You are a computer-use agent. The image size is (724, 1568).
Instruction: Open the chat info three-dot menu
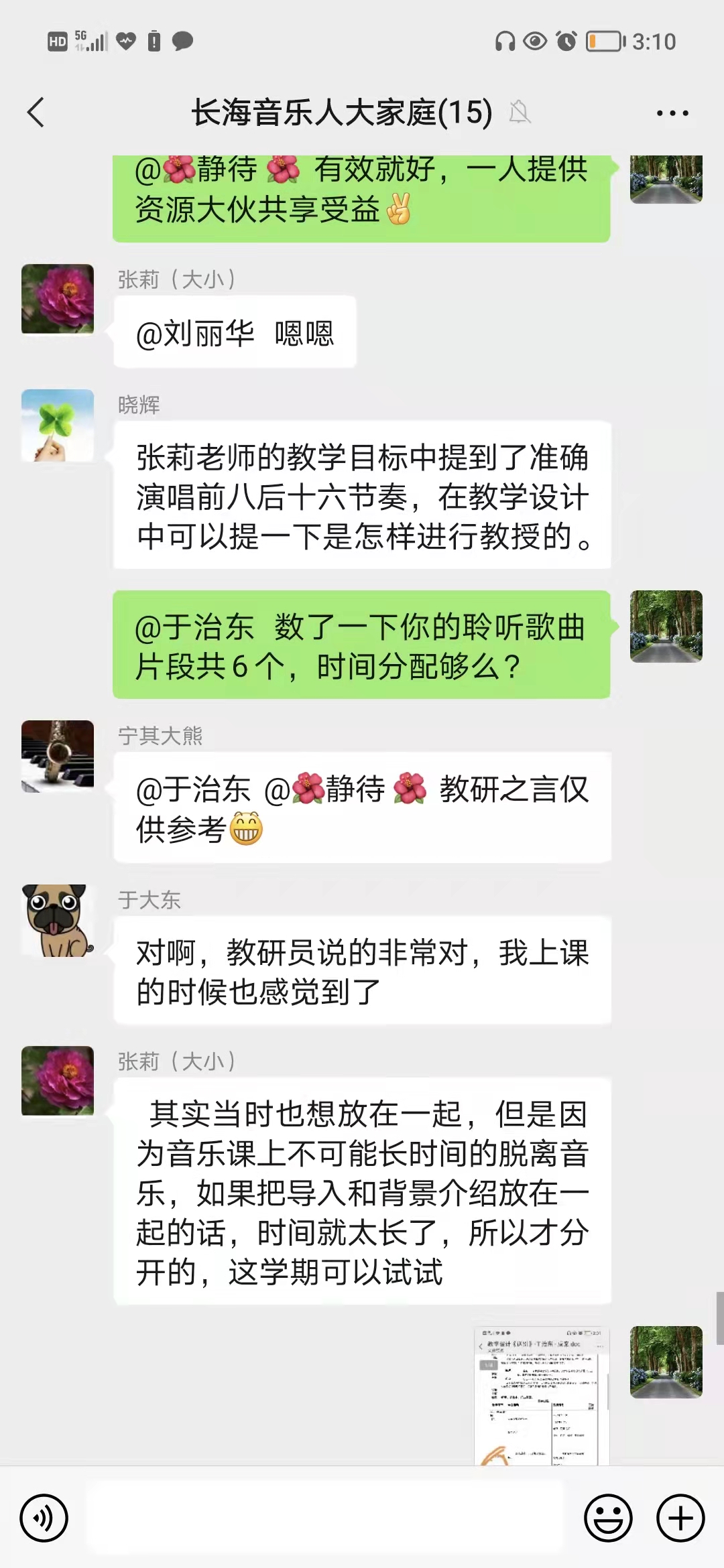(x=672, y=113)
